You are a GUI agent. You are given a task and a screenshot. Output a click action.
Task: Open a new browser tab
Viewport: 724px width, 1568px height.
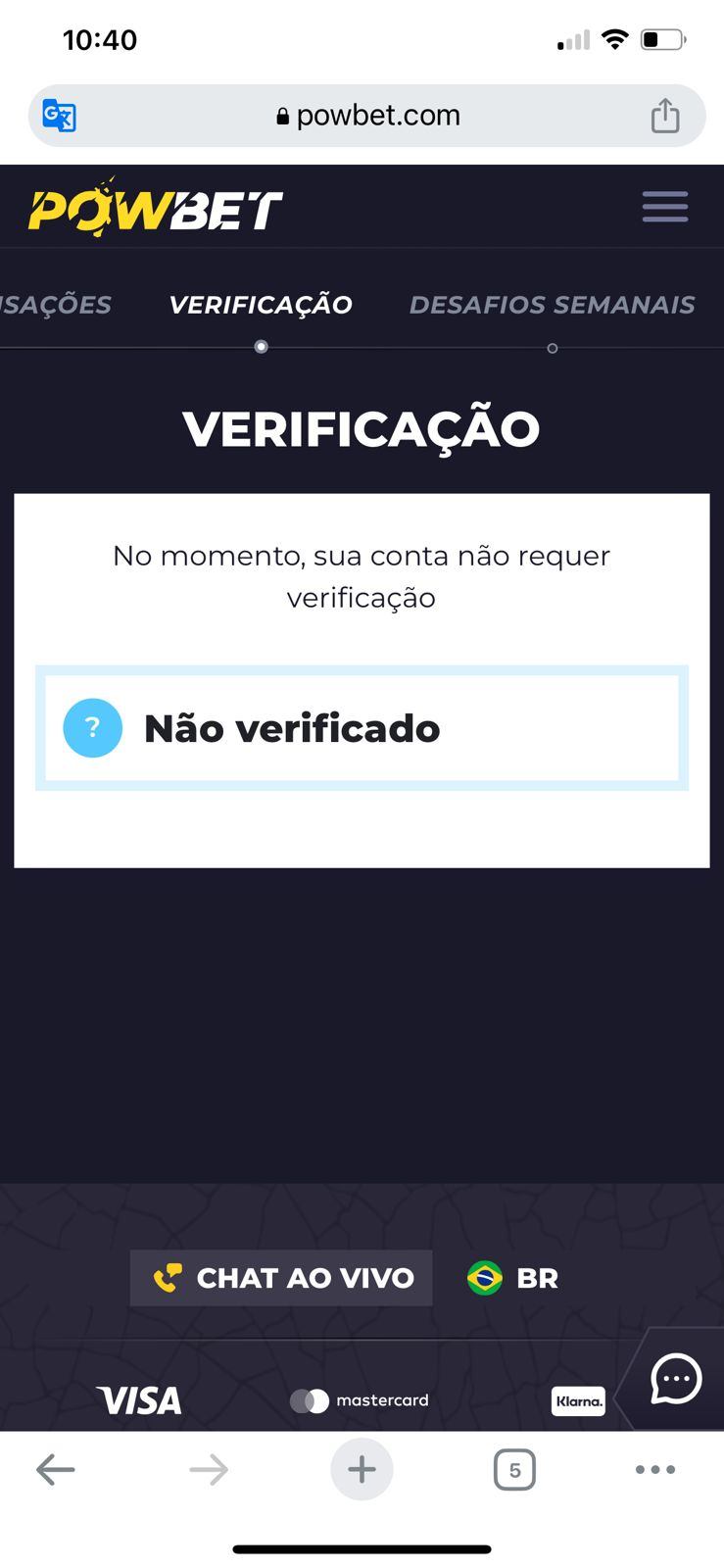[x=362, y=1469]
